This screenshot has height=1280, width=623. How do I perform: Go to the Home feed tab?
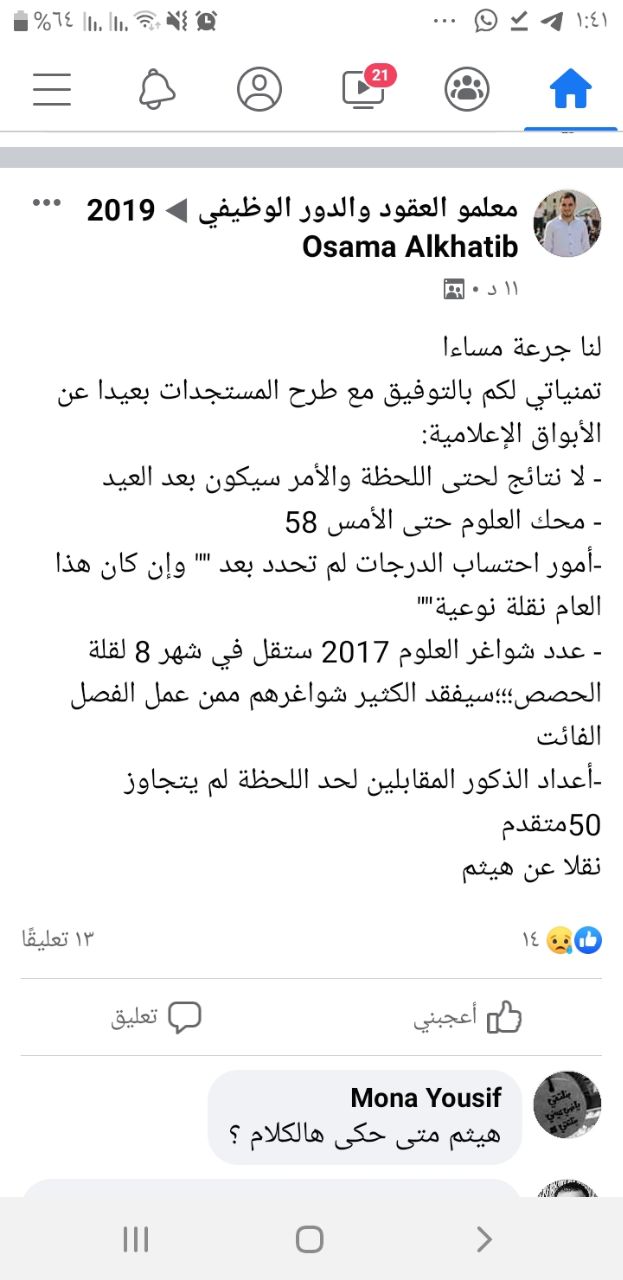pos(571,89)
